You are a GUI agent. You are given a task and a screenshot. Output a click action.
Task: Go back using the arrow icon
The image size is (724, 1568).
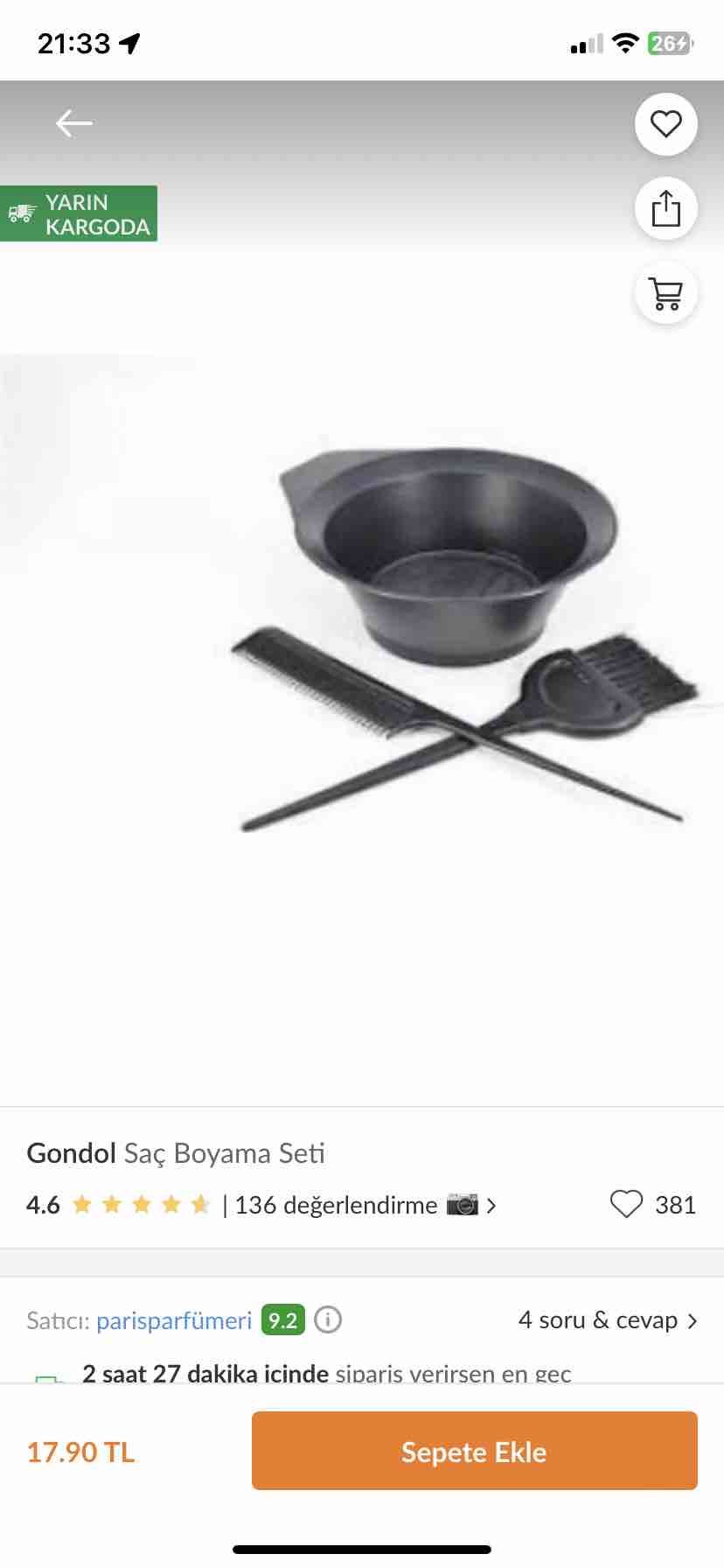click(x=74, y=123)
